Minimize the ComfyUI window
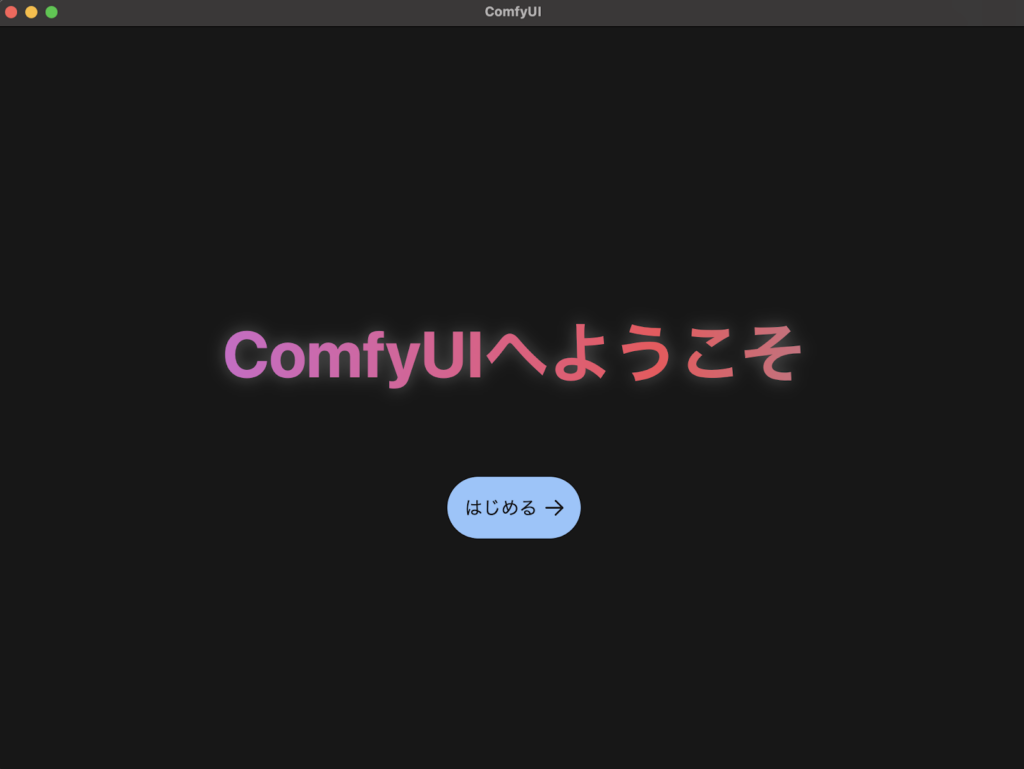The image size is (1024, 769). 31,12
